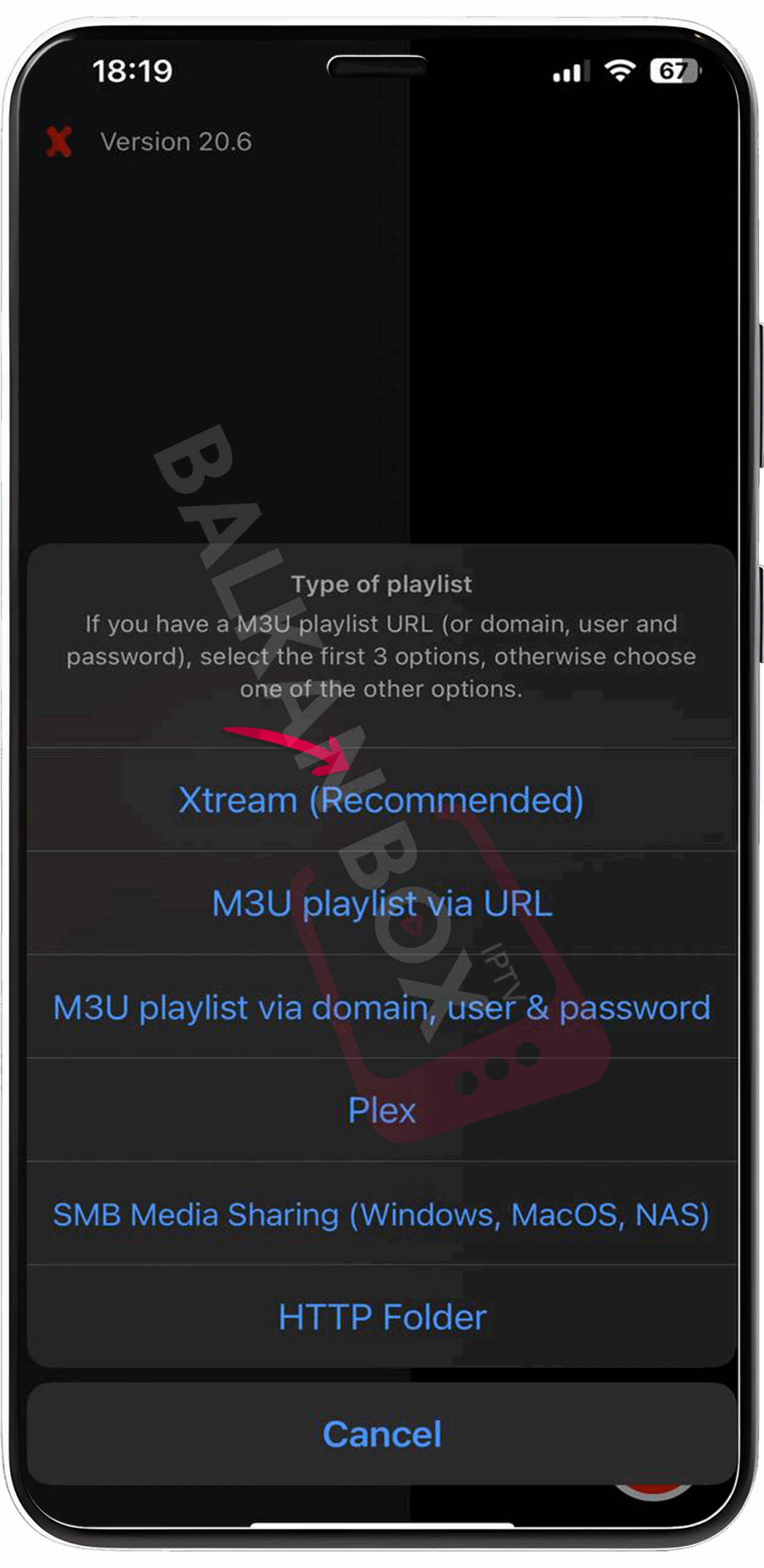Viewport: 764px width, 1568px height.
Task: Cancel the playlist type sheet
Action: click(x=381, y=1434)
